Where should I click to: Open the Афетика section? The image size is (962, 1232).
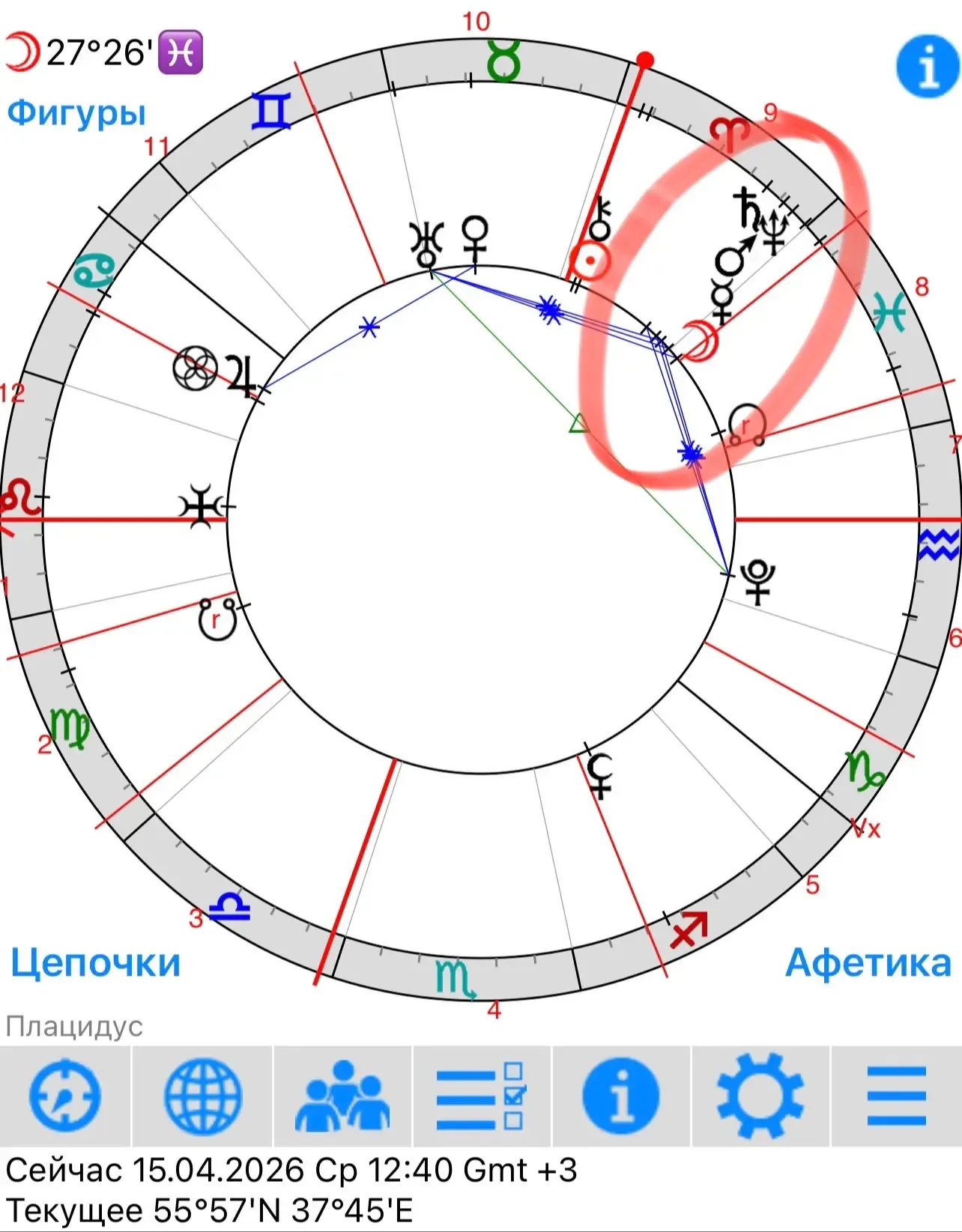tap(868, 962)
